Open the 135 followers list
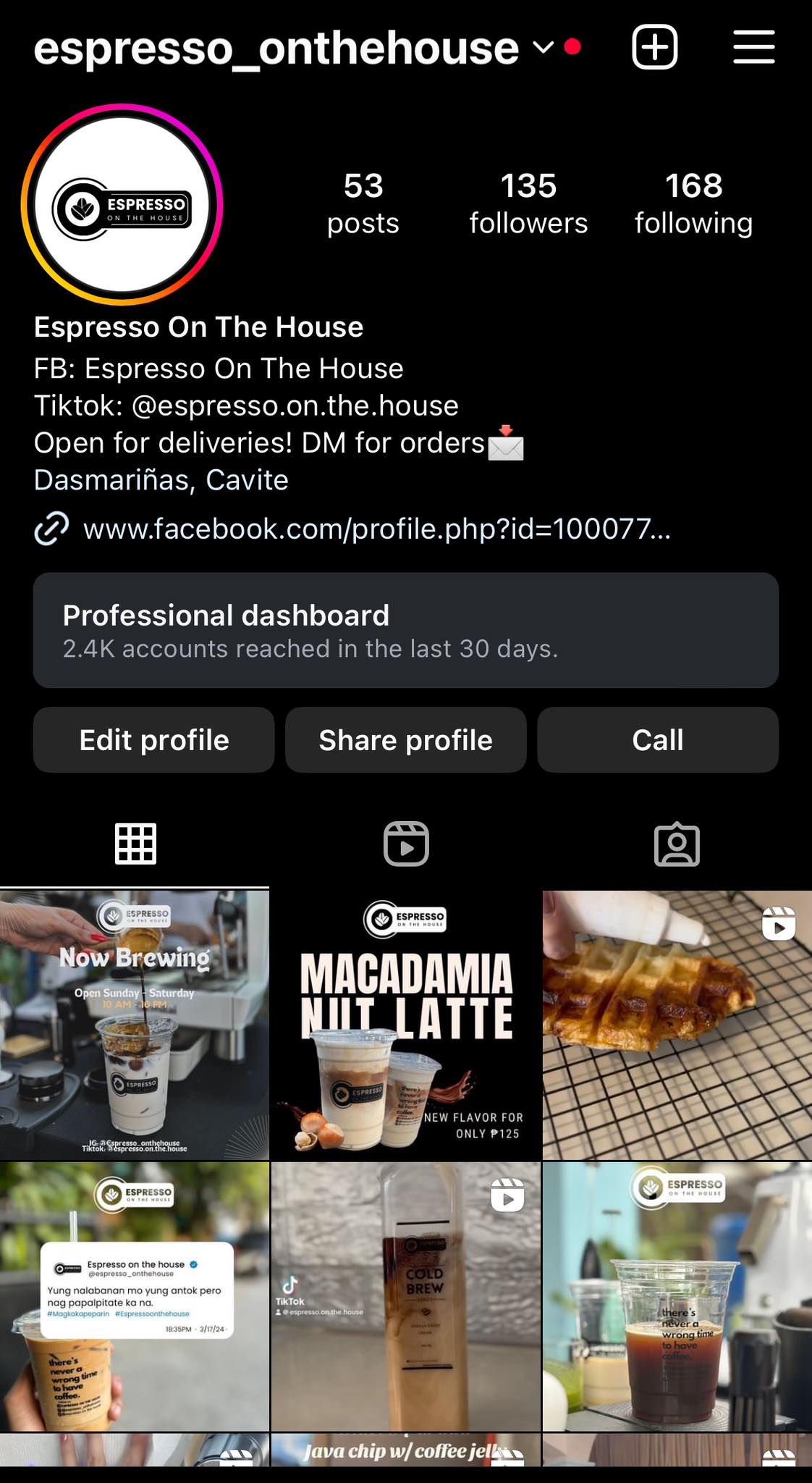The image size is (812, 1483). pos(528,203)
